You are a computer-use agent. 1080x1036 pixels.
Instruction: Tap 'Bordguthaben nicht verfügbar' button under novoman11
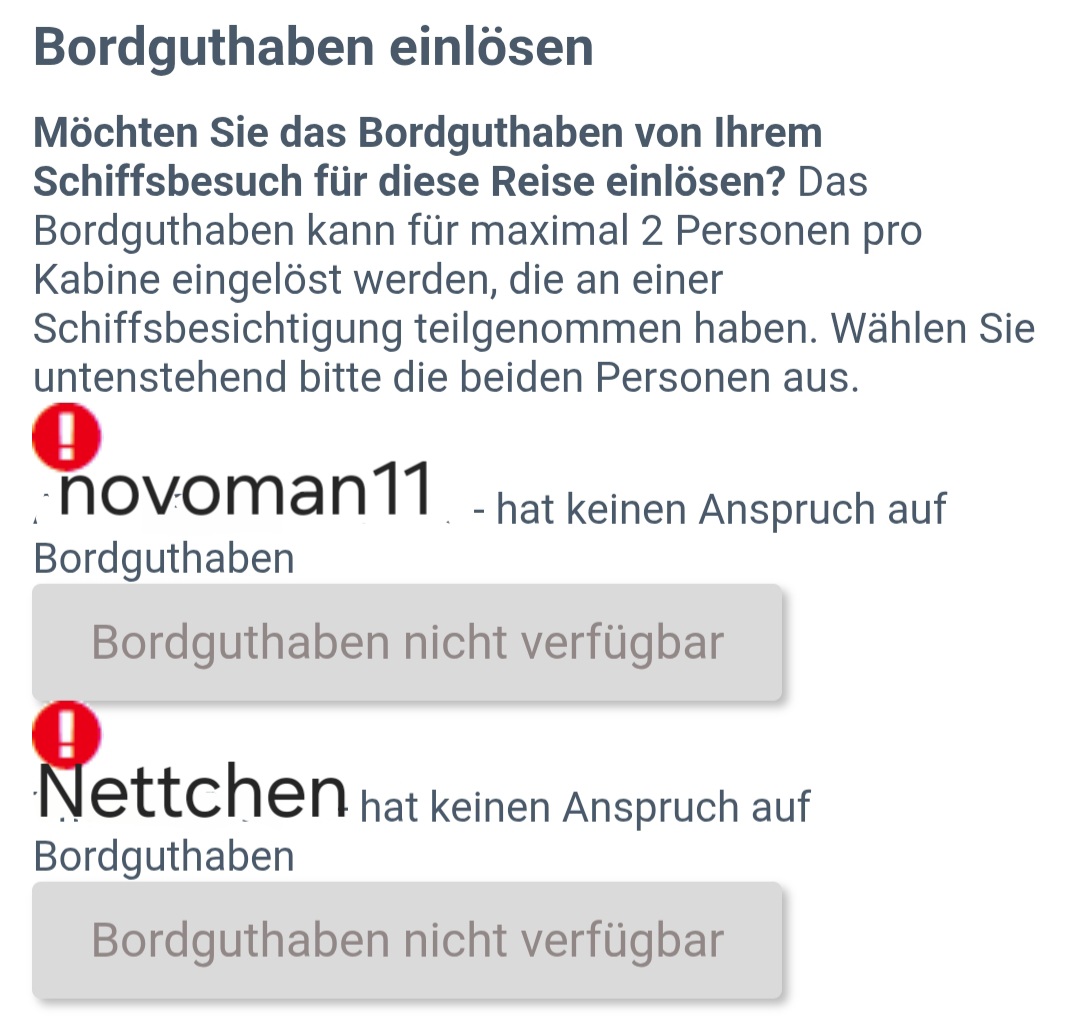(407, 642)
